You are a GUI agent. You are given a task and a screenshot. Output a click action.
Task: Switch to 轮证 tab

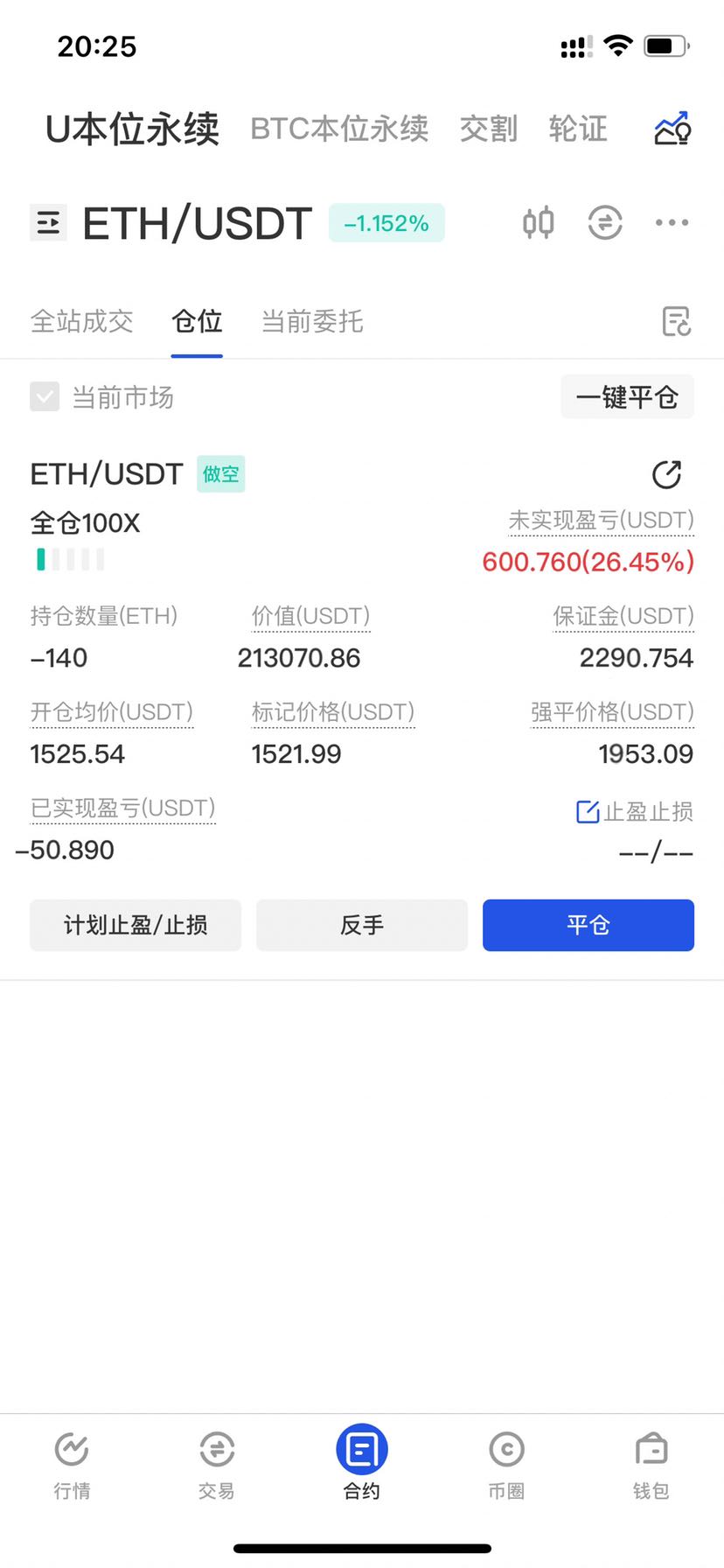[x=578, y=129]
